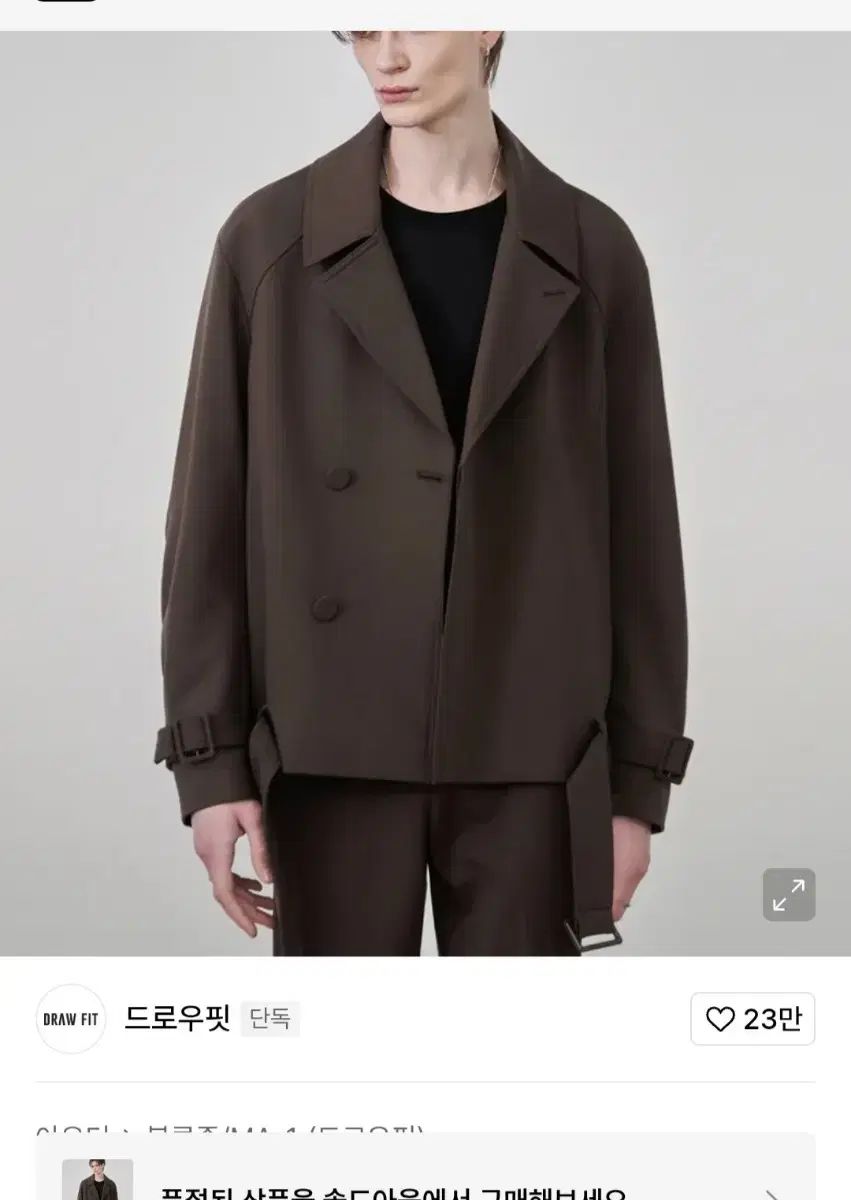Like the 드로우핏 brand (23만 hearts)

pos(752,1019)
